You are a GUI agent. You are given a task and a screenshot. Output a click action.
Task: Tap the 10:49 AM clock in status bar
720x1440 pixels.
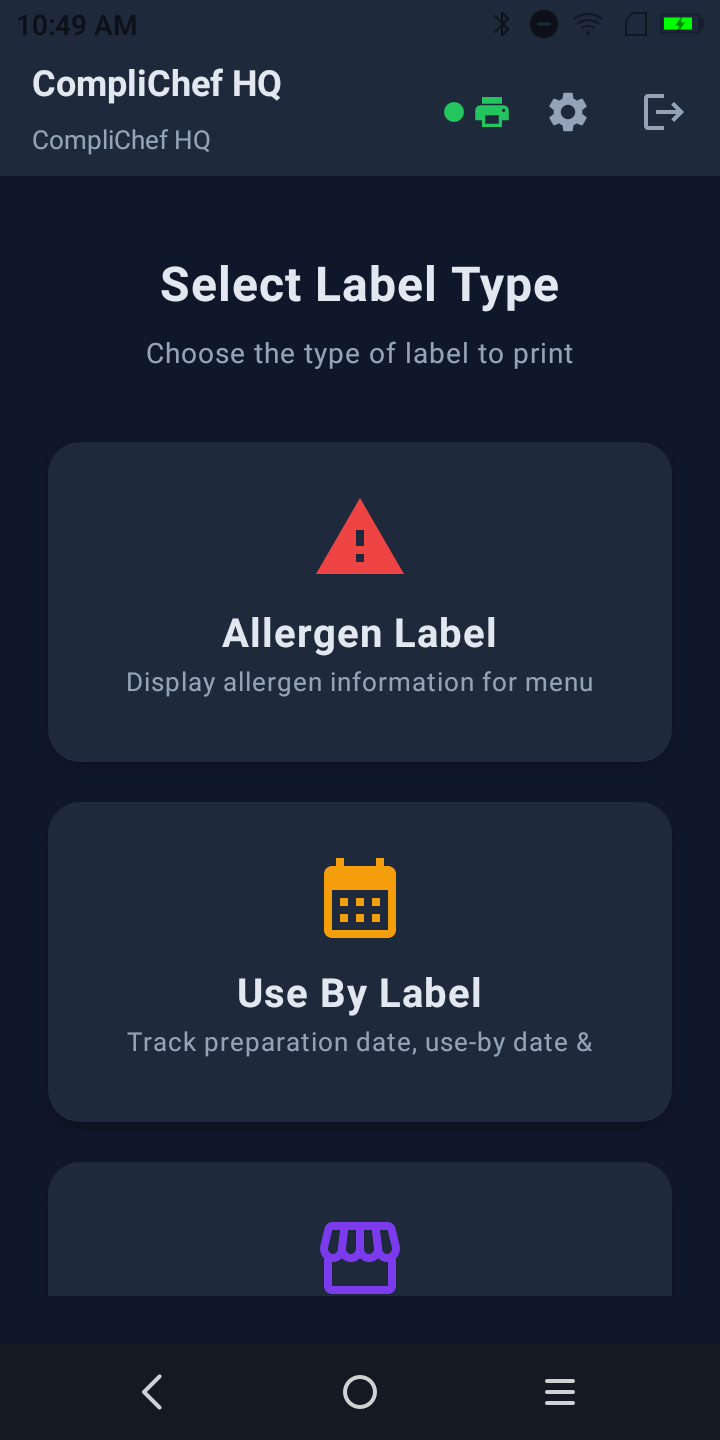[77, 25]
